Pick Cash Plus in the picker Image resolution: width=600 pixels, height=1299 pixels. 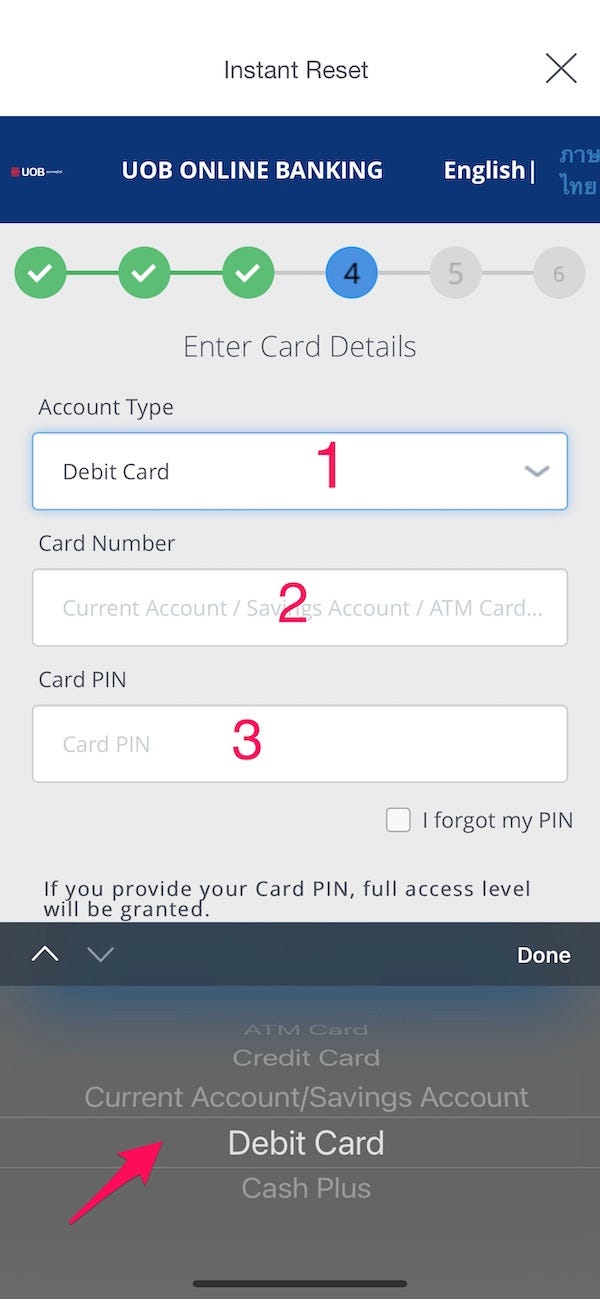(306, 1188)
